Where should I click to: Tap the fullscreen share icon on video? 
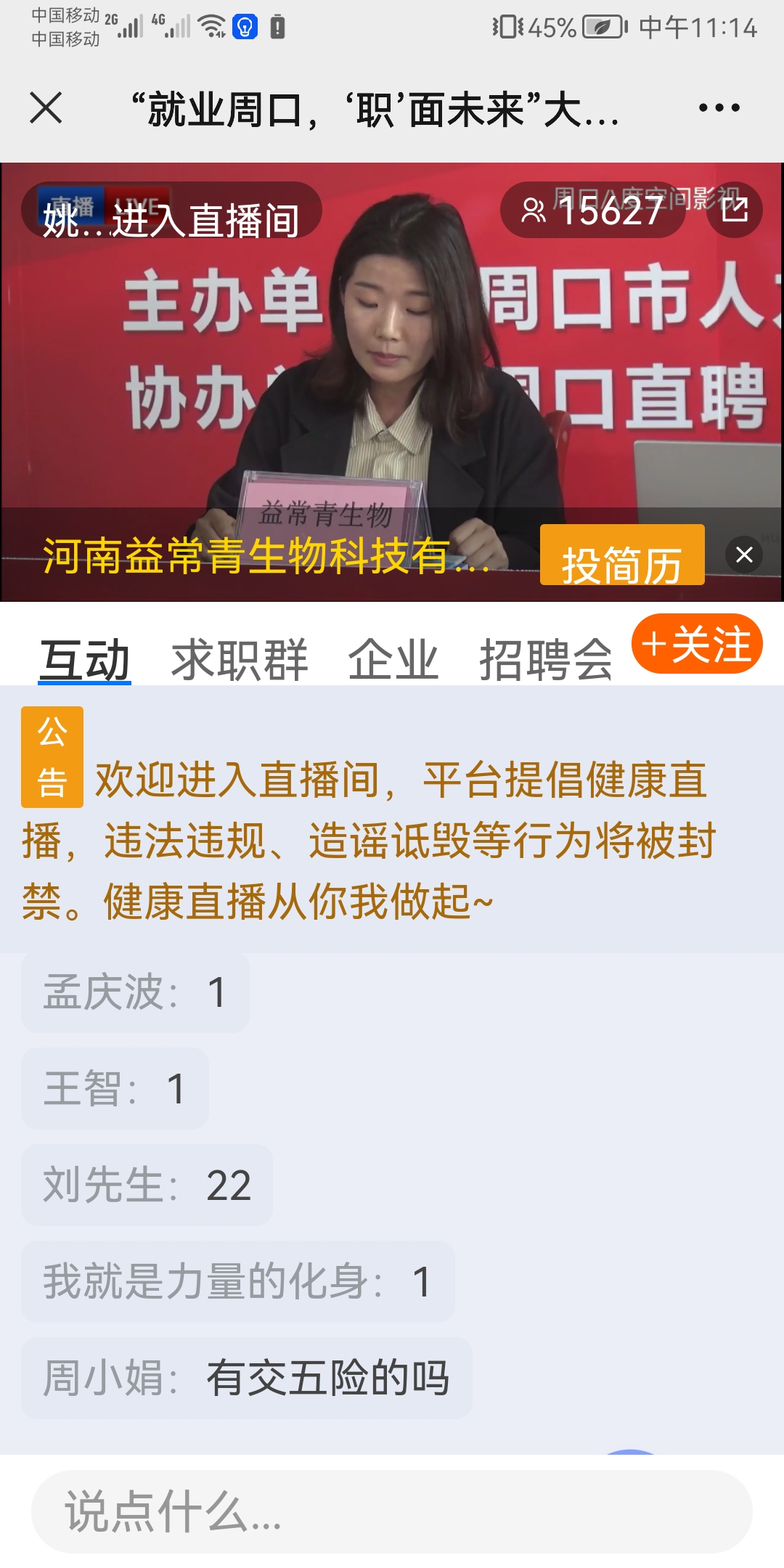pos(735,210)
